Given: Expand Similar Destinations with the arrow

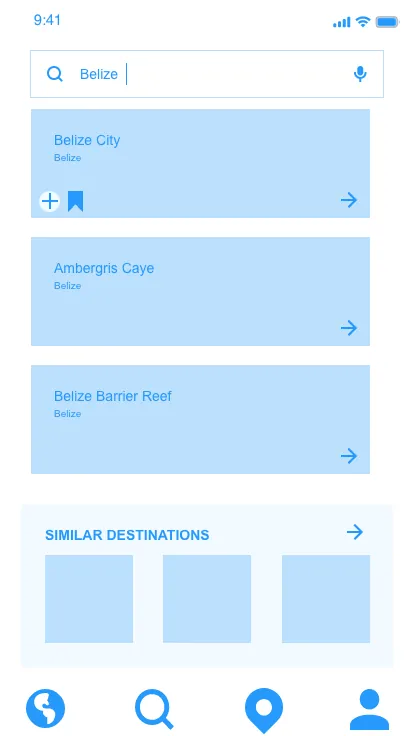Looking at the screenshot, I should click(355, 532).
